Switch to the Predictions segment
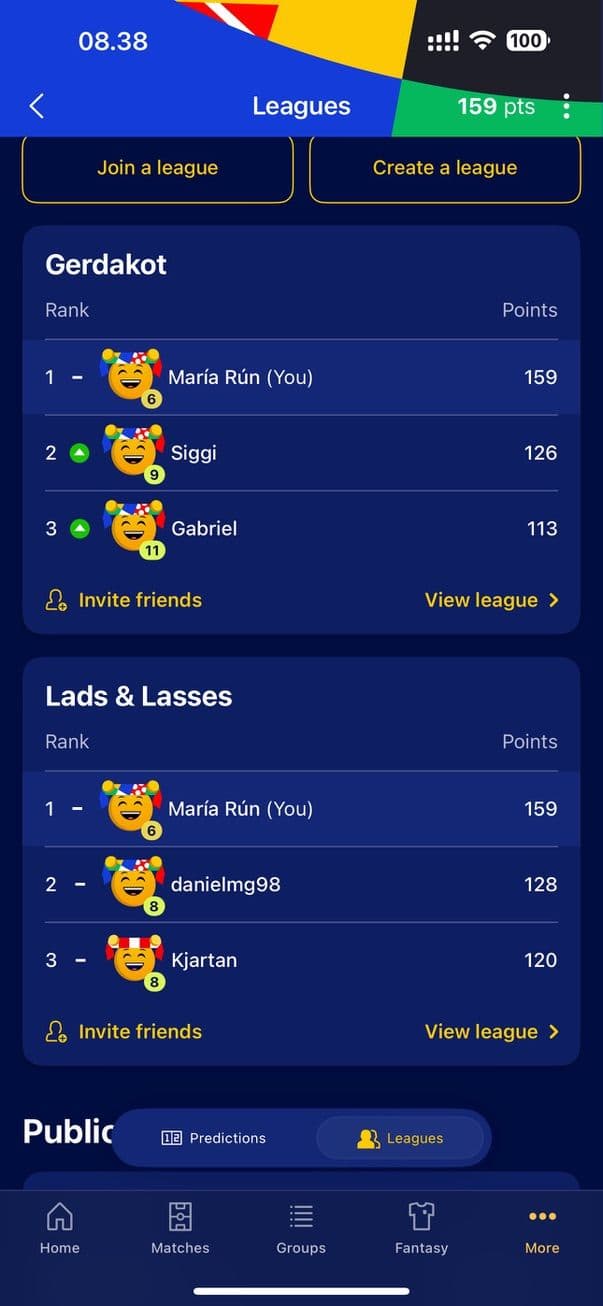 click(x=214, y=1138)
